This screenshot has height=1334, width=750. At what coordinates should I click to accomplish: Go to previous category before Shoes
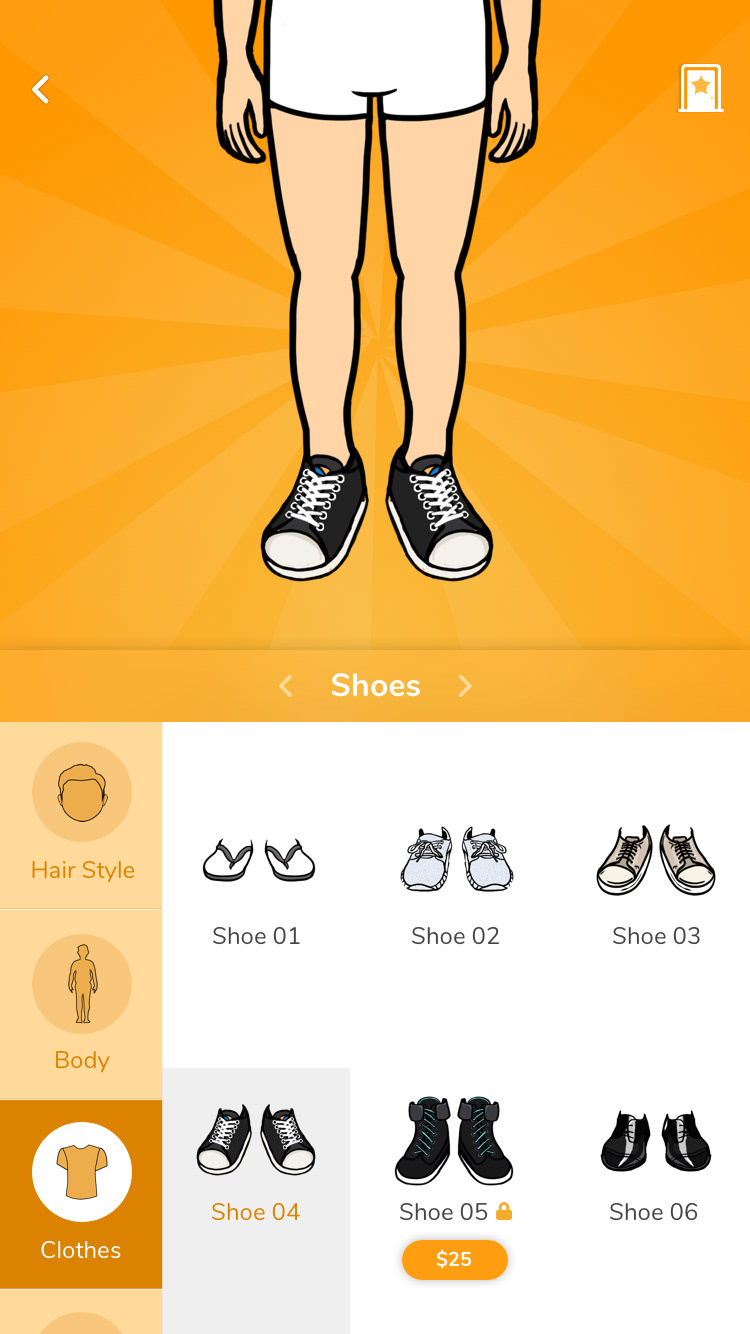click(x=286, y=686)
